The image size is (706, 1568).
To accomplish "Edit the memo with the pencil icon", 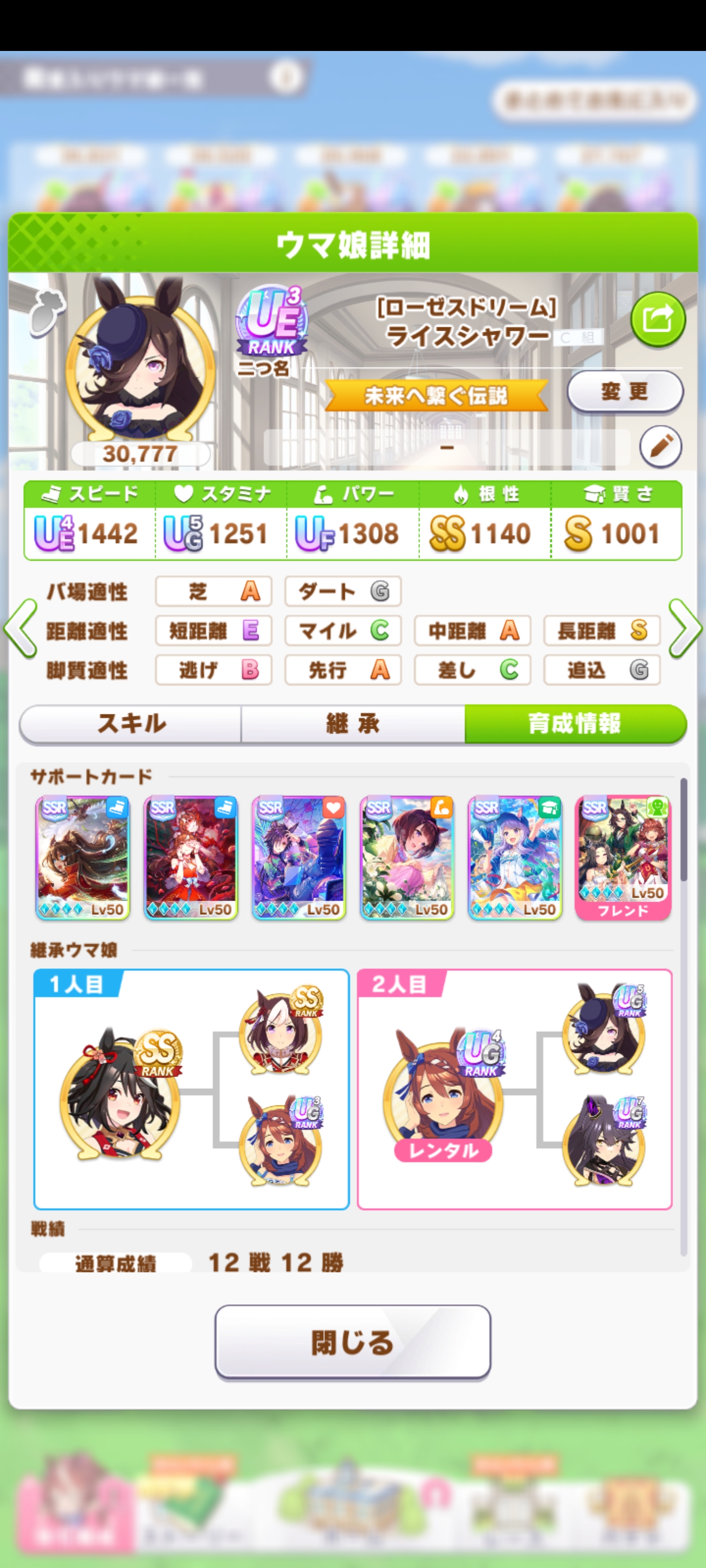I will coord(660,447).
